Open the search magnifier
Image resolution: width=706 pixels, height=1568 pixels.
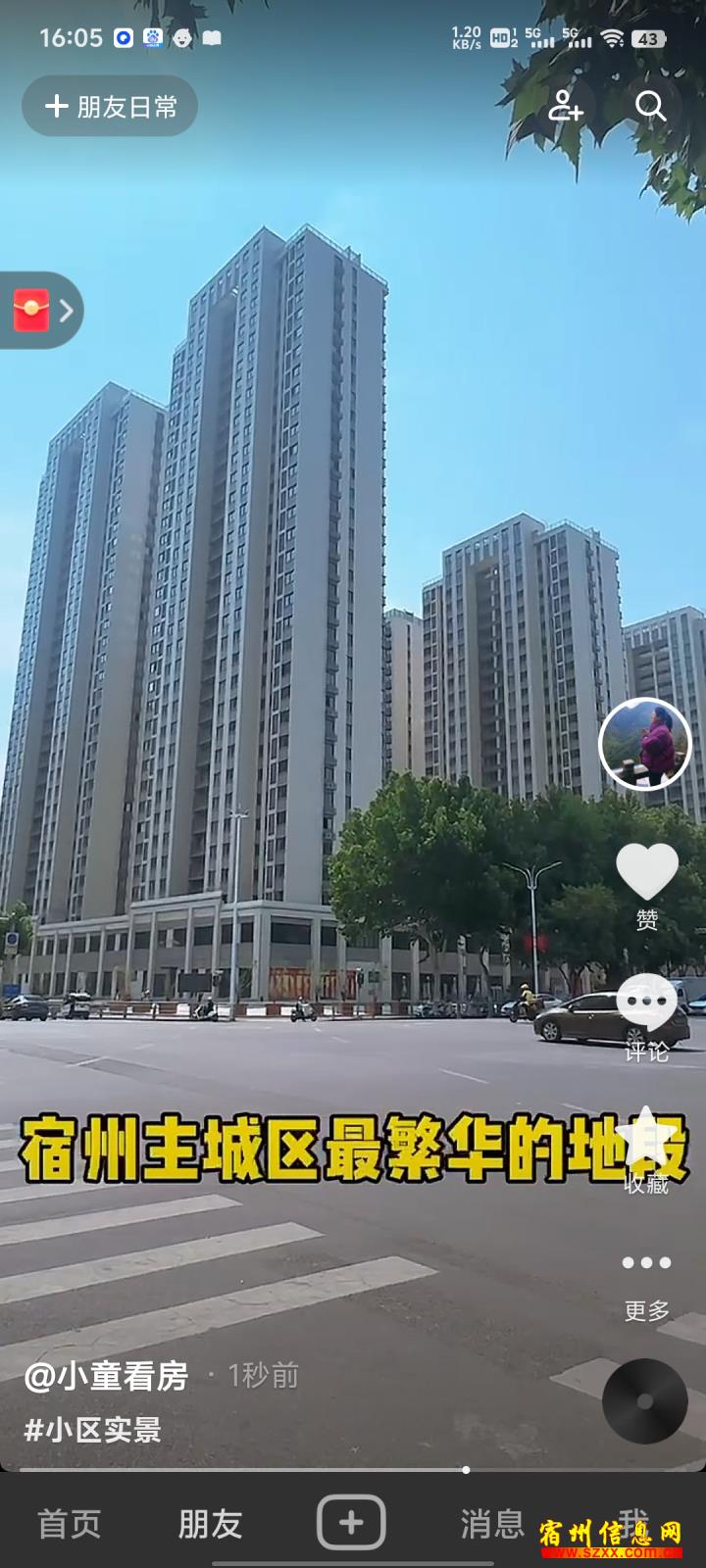pyautogui.click(x=651, y=106)
